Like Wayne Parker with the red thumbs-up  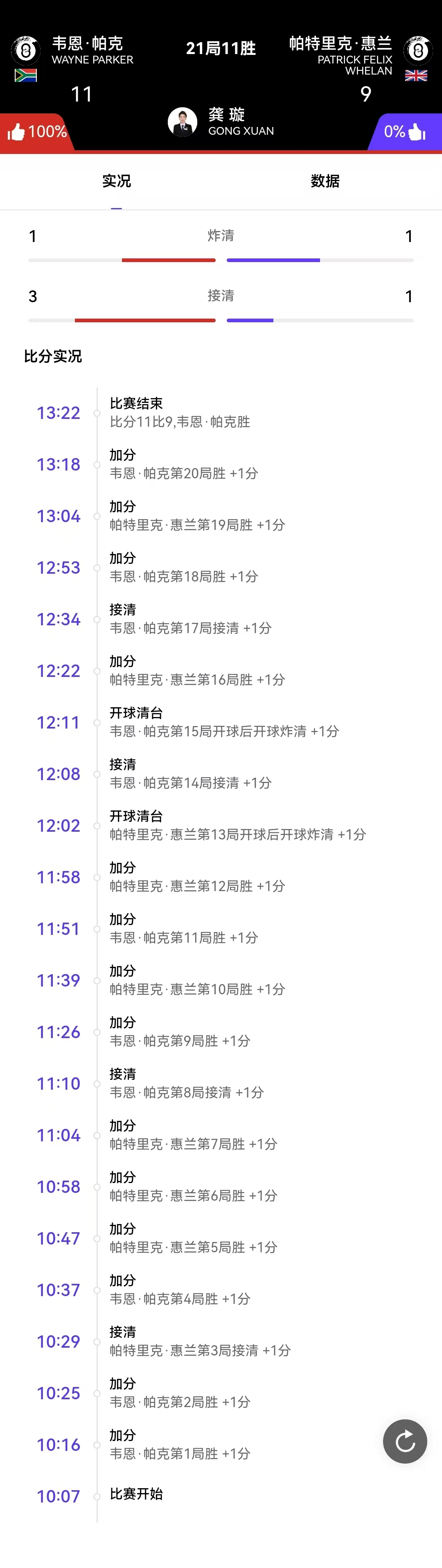16,131
